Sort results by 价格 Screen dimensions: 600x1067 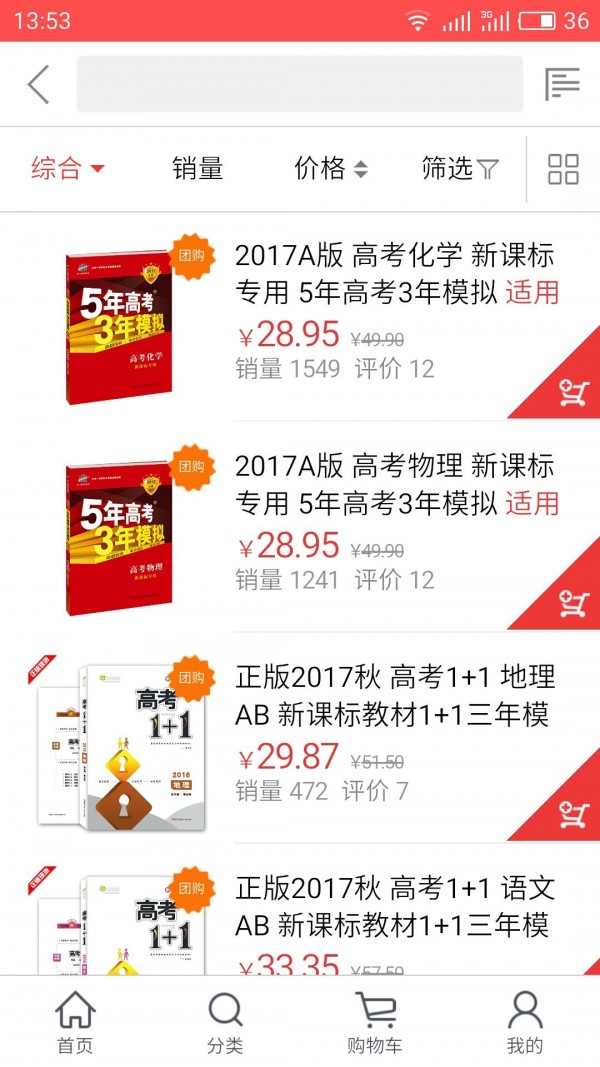click(x=330, y=168)
